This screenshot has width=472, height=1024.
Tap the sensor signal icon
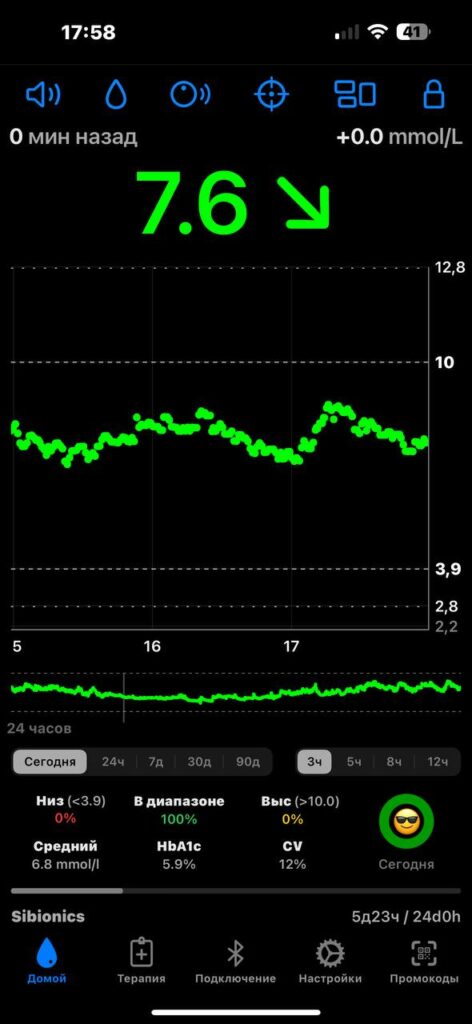[190, 95]
